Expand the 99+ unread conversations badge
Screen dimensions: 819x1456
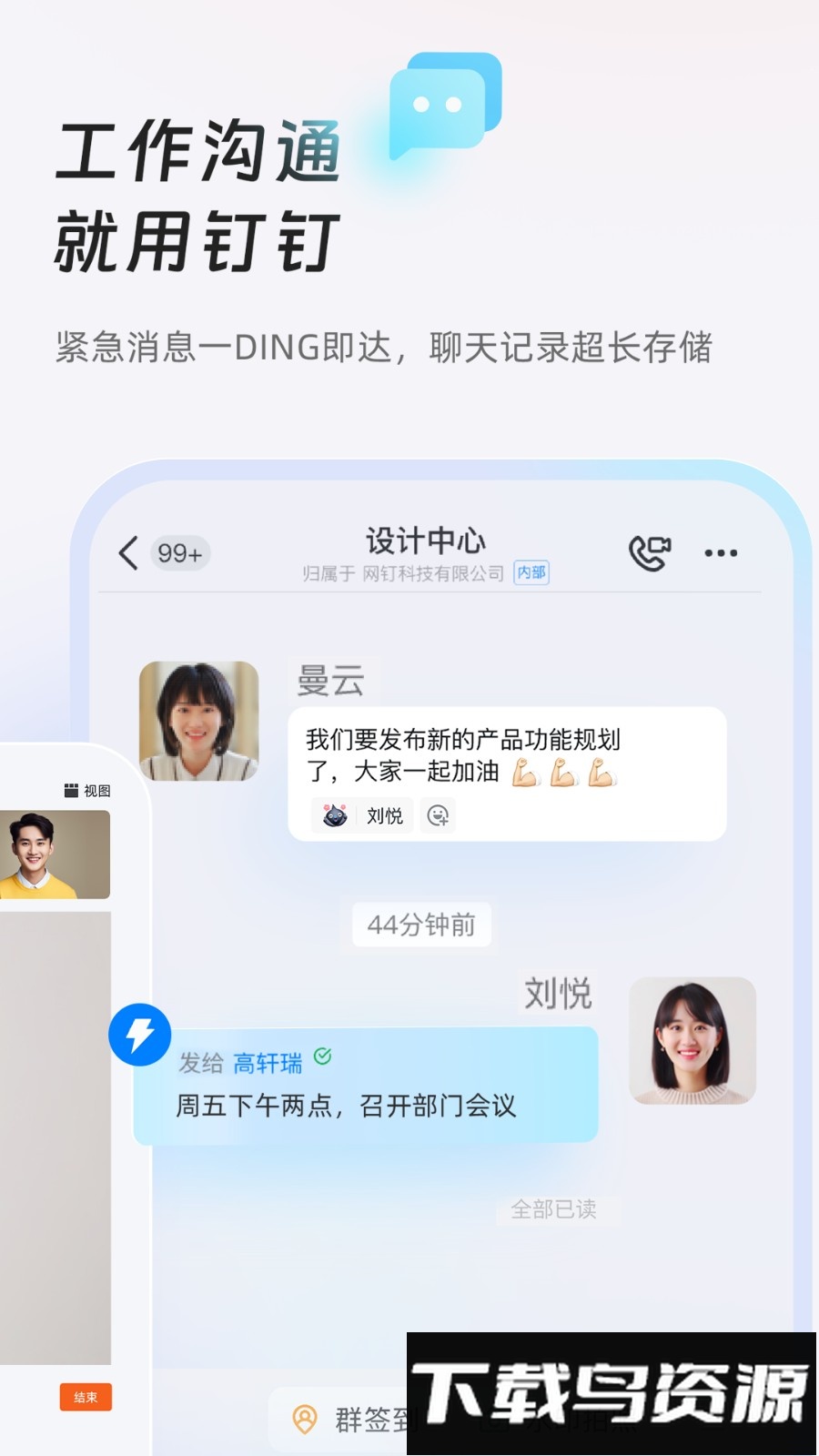178,554
